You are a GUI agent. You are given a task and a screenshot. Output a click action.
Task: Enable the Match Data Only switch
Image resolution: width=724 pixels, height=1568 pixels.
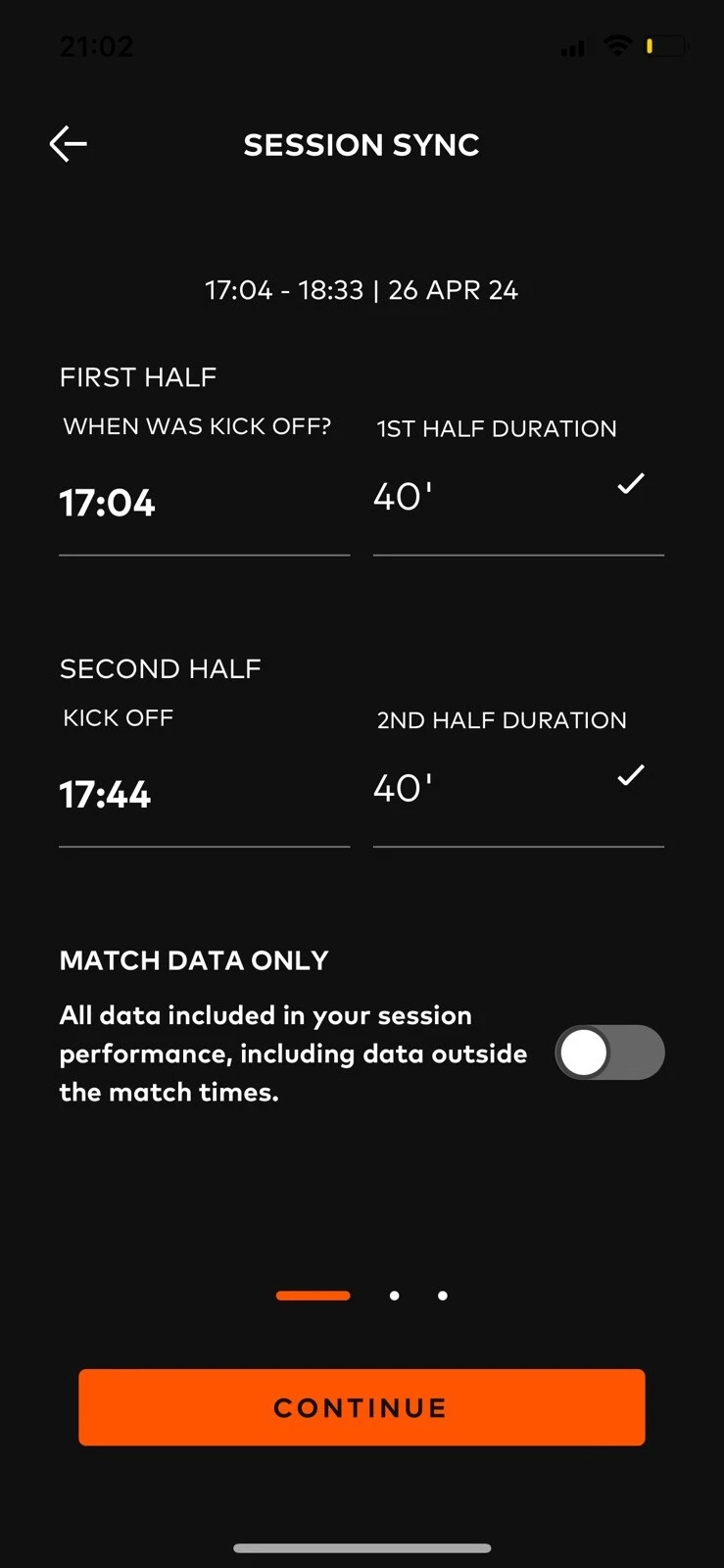pos(609,1053)
